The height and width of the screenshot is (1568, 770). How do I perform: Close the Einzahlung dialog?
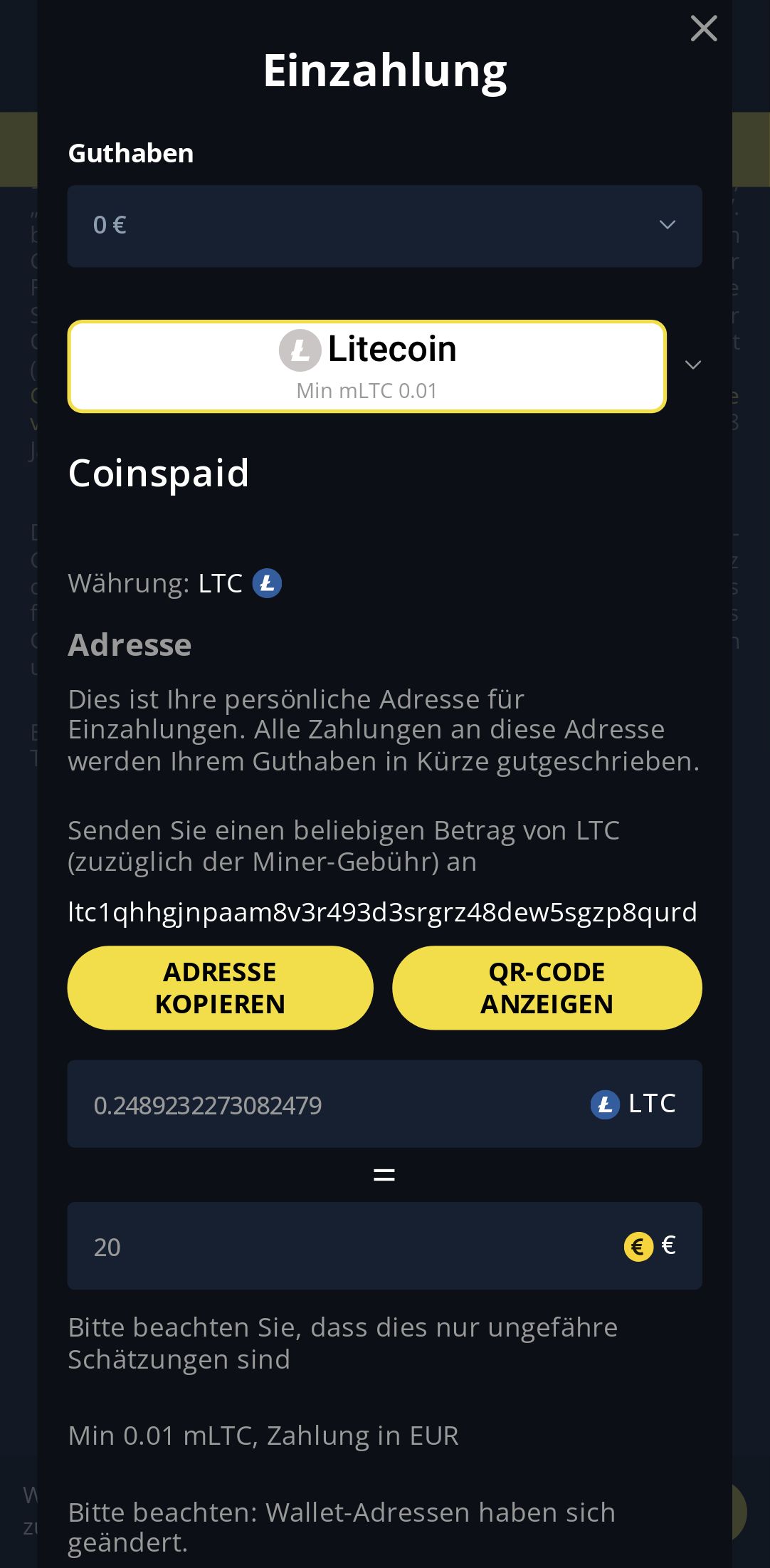703,29
